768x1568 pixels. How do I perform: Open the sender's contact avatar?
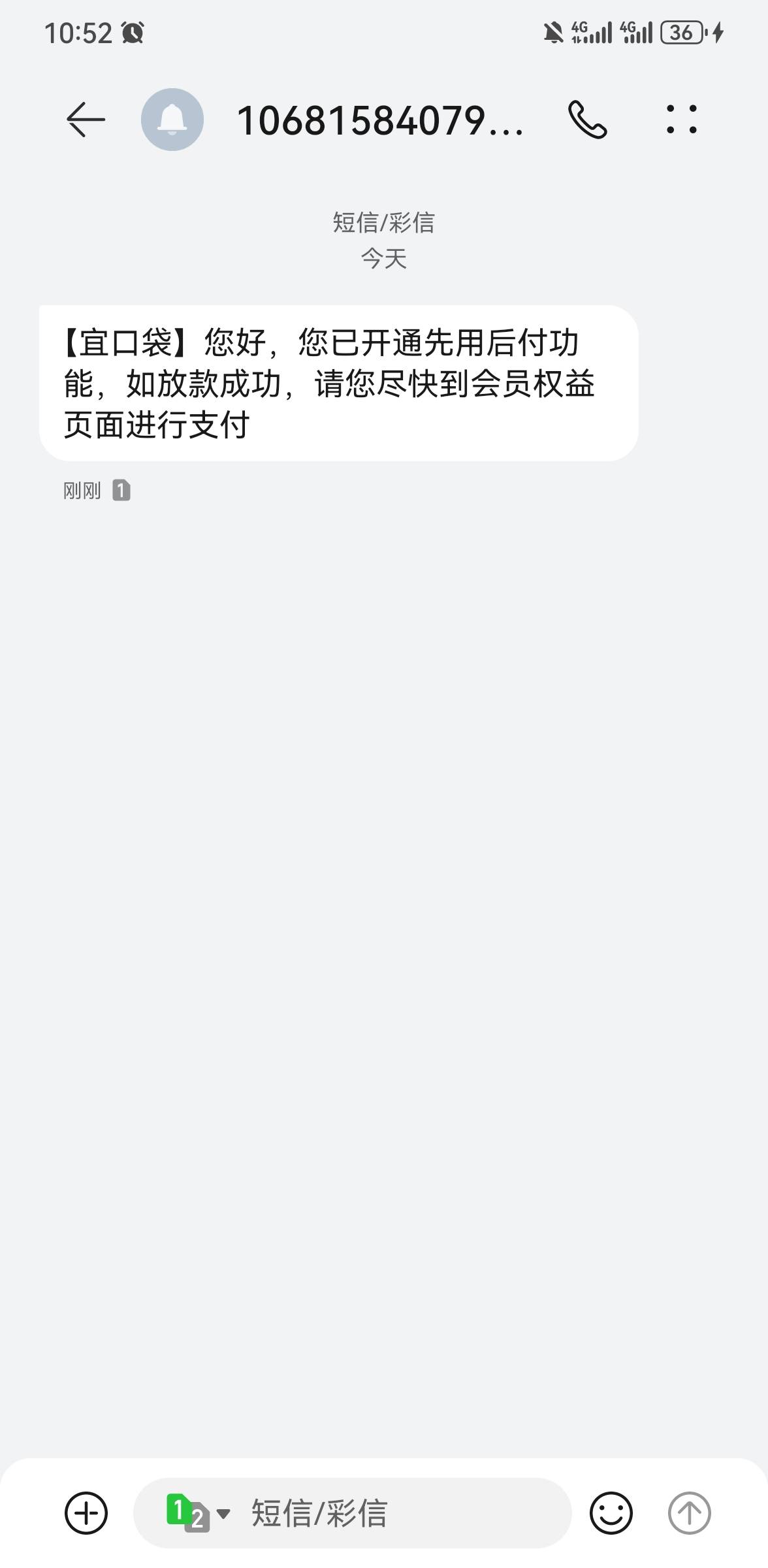point(172,120)
